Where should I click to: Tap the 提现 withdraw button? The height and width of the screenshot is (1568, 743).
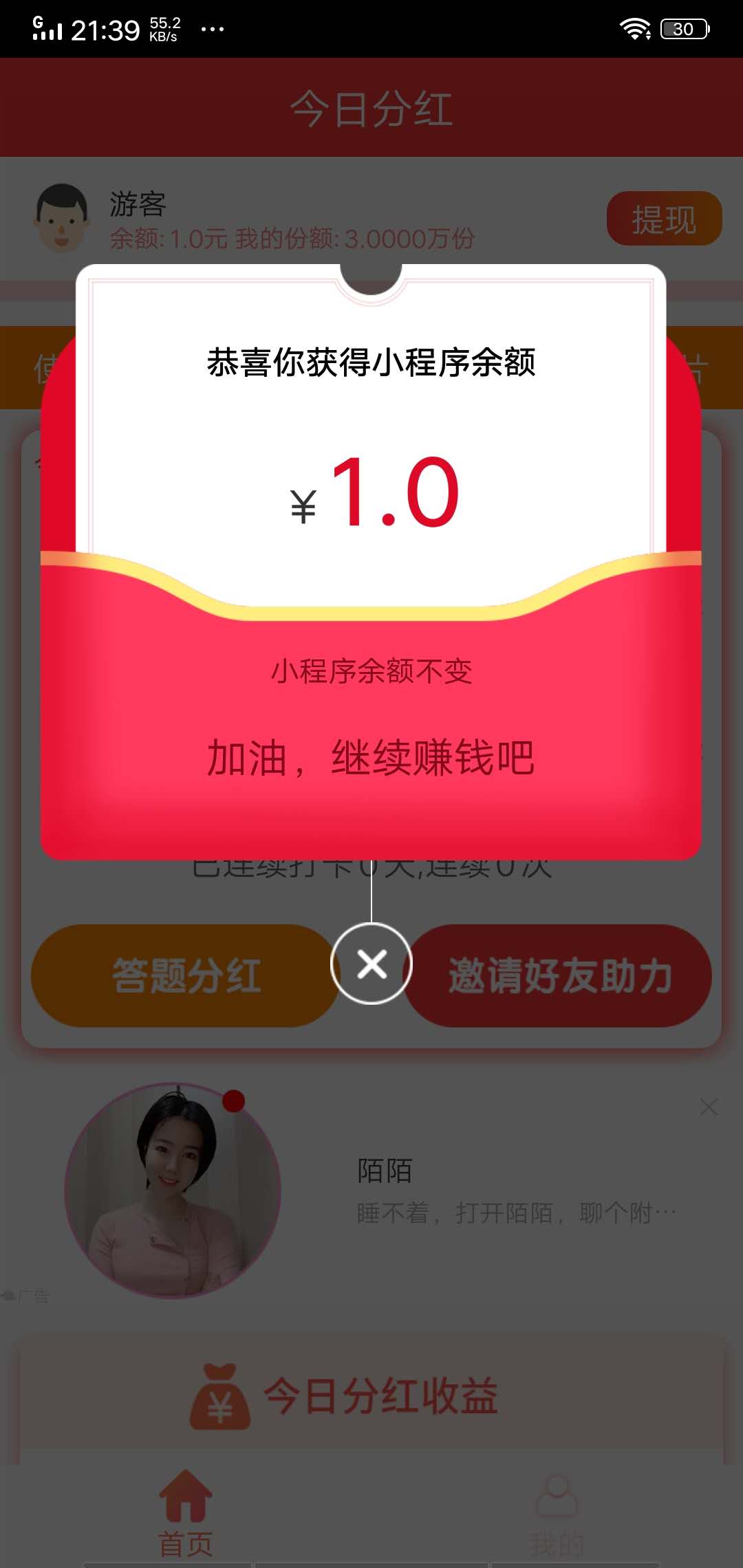[x=663, y=219]
